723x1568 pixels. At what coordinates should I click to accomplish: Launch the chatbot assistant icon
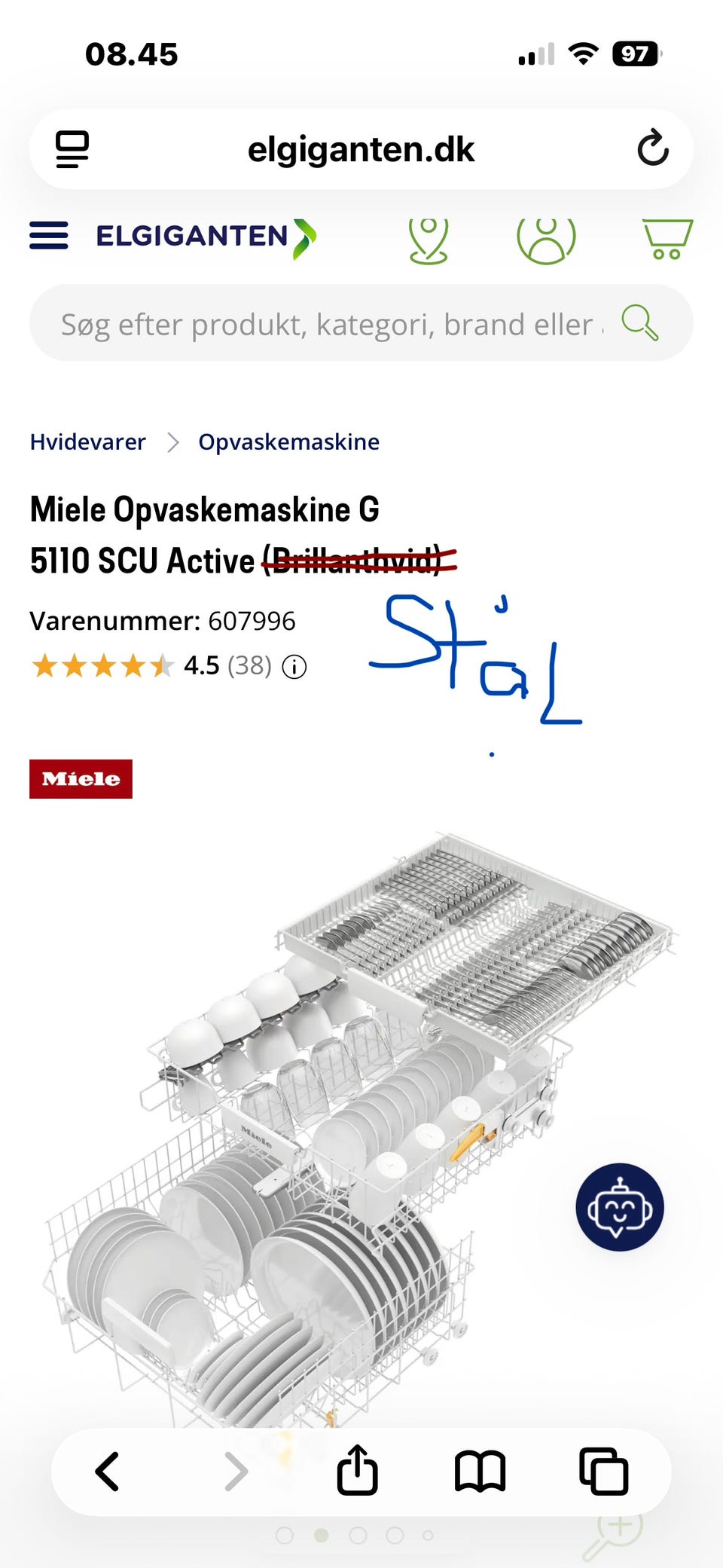tap(619, 1206)
